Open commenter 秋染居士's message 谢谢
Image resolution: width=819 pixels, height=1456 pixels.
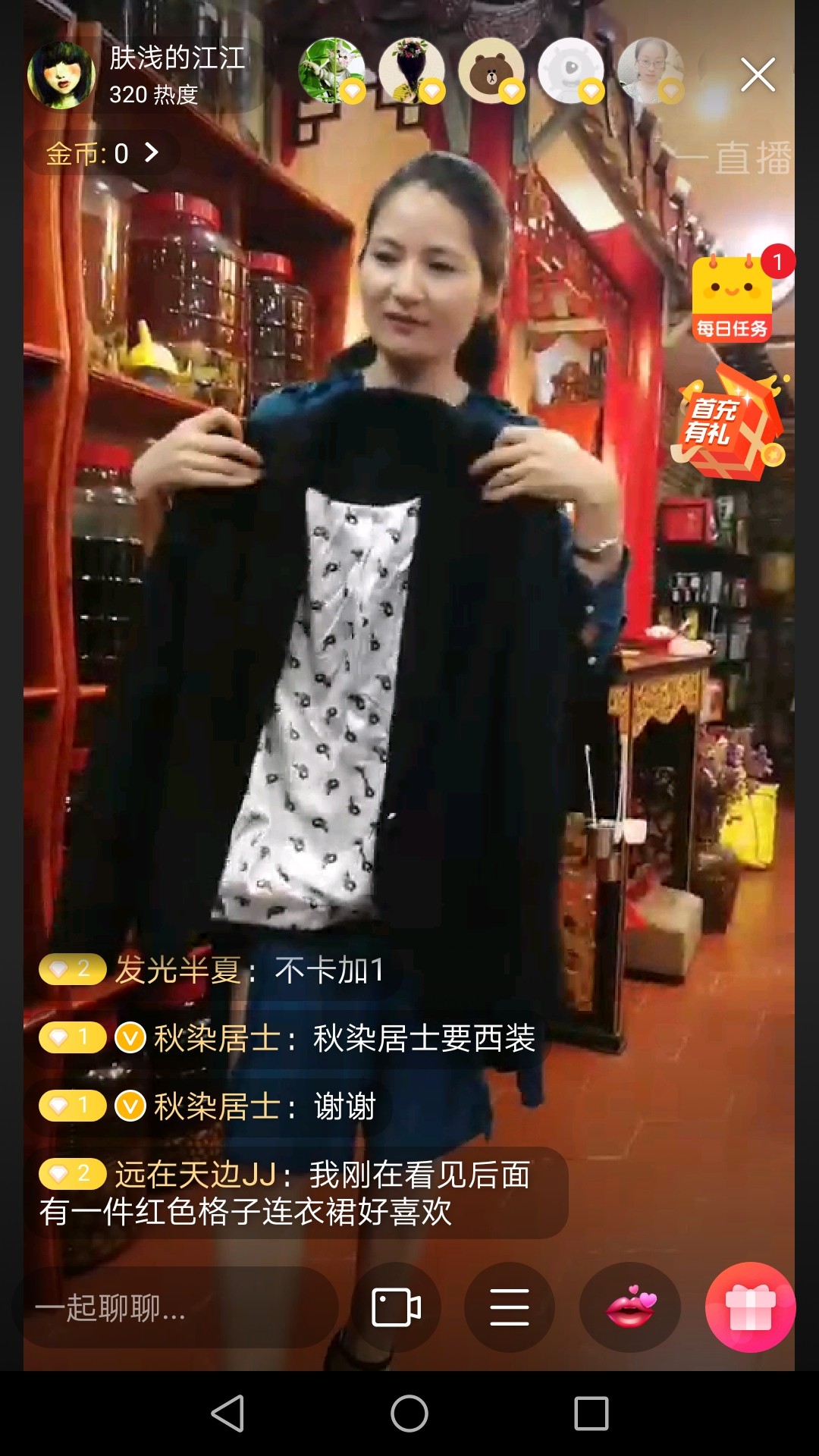209,1106
